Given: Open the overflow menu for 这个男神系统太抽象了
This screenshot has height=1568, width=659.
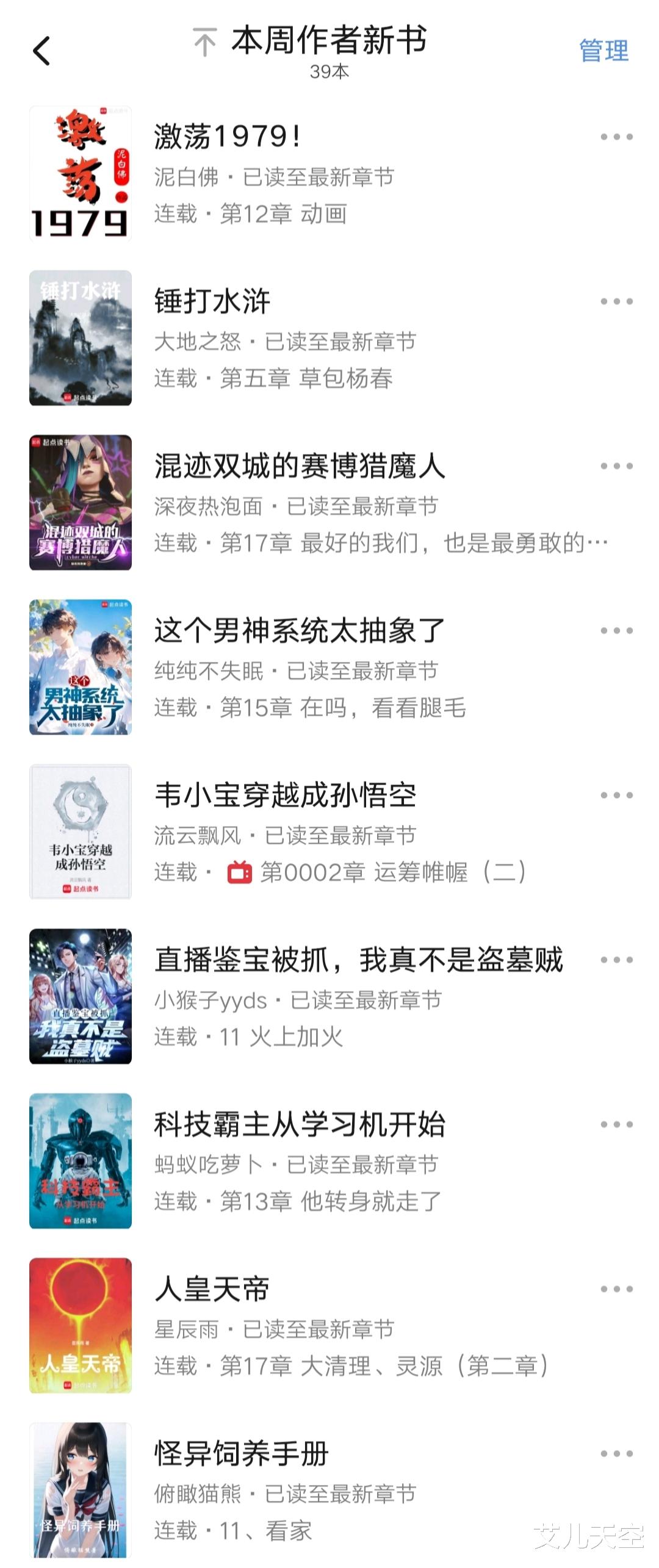Looking at the screenshot, I should click(x=616, y=631).
